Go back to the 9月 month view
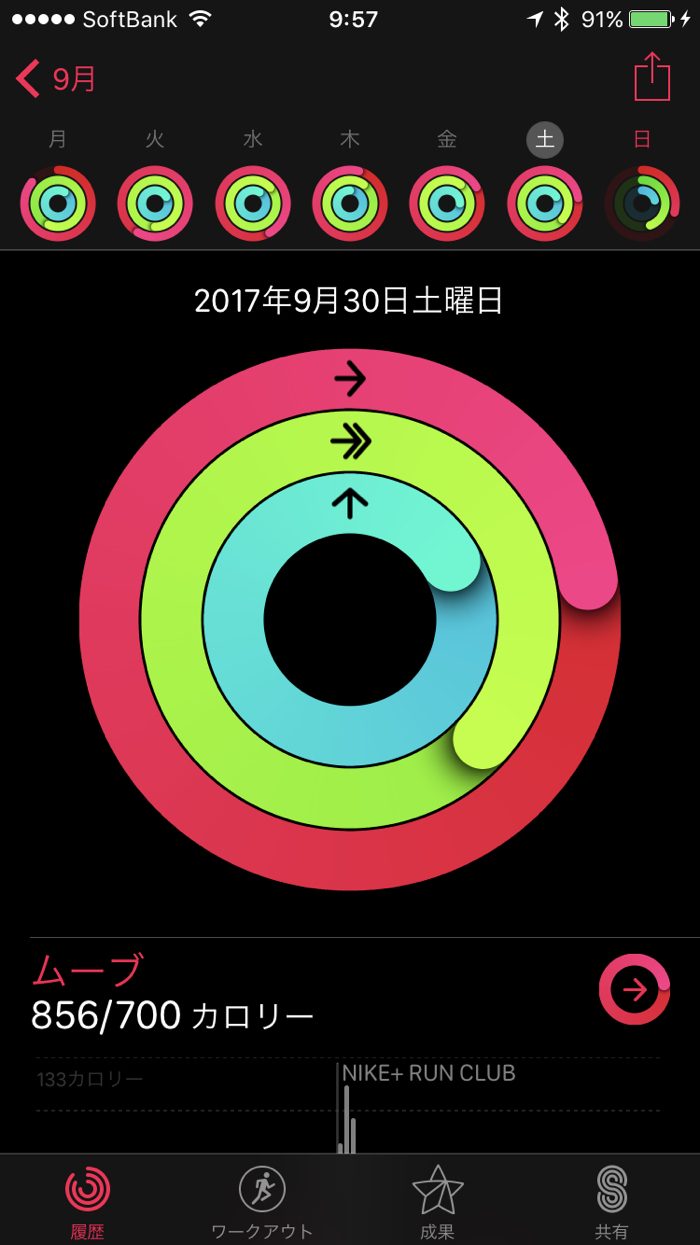700x1245 pixels. 57,78
